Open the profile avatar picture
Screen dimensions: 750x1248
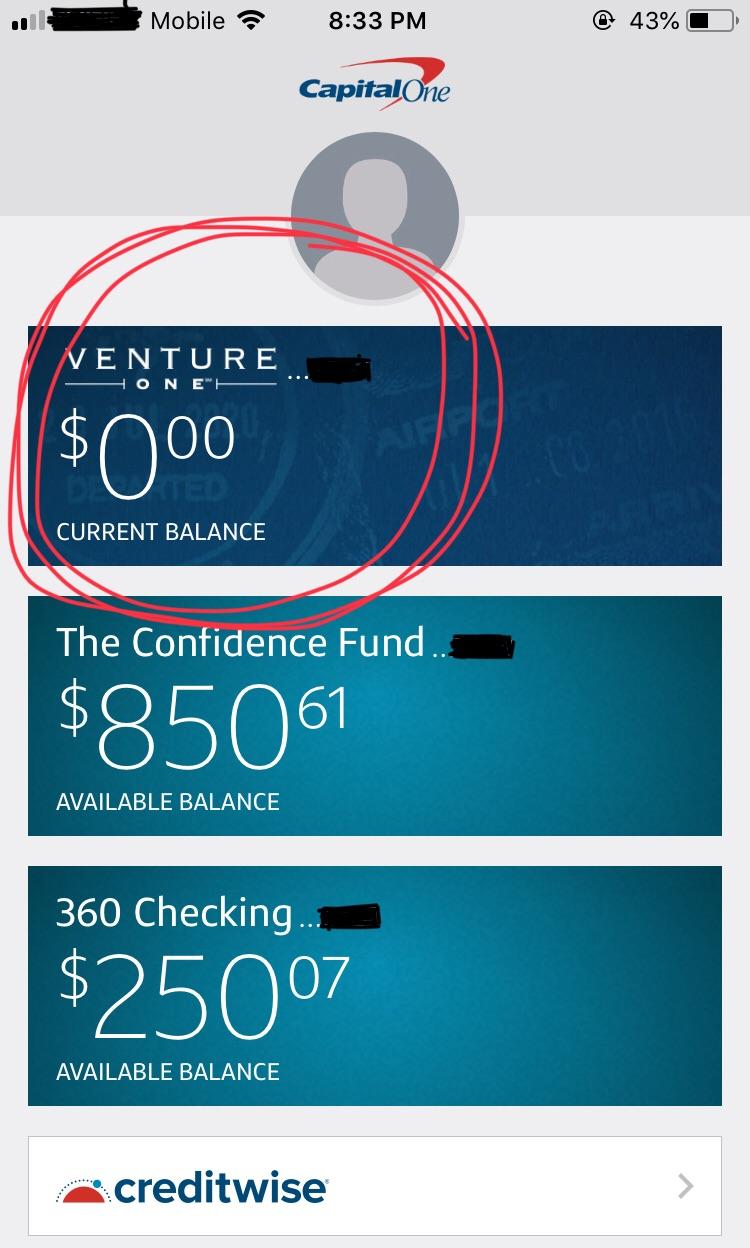(375, 216)
